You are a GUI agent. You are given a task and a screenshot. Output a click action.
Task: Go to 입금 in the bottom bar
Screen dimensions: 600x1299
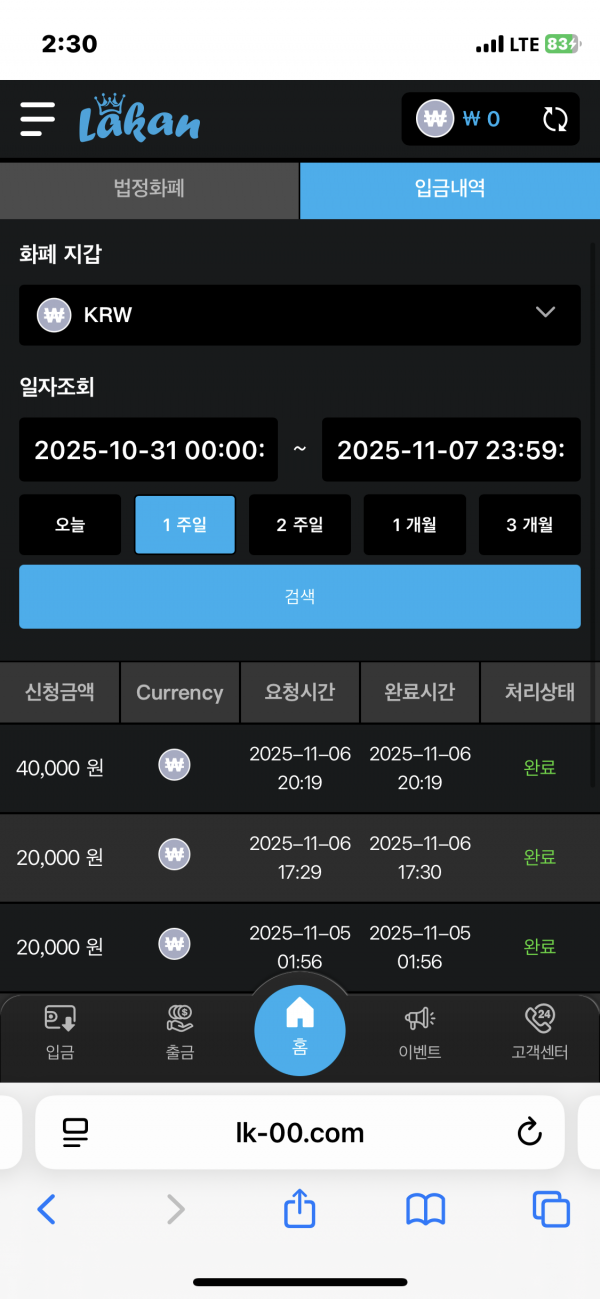pyautogui.click(x=60, y=1033)
